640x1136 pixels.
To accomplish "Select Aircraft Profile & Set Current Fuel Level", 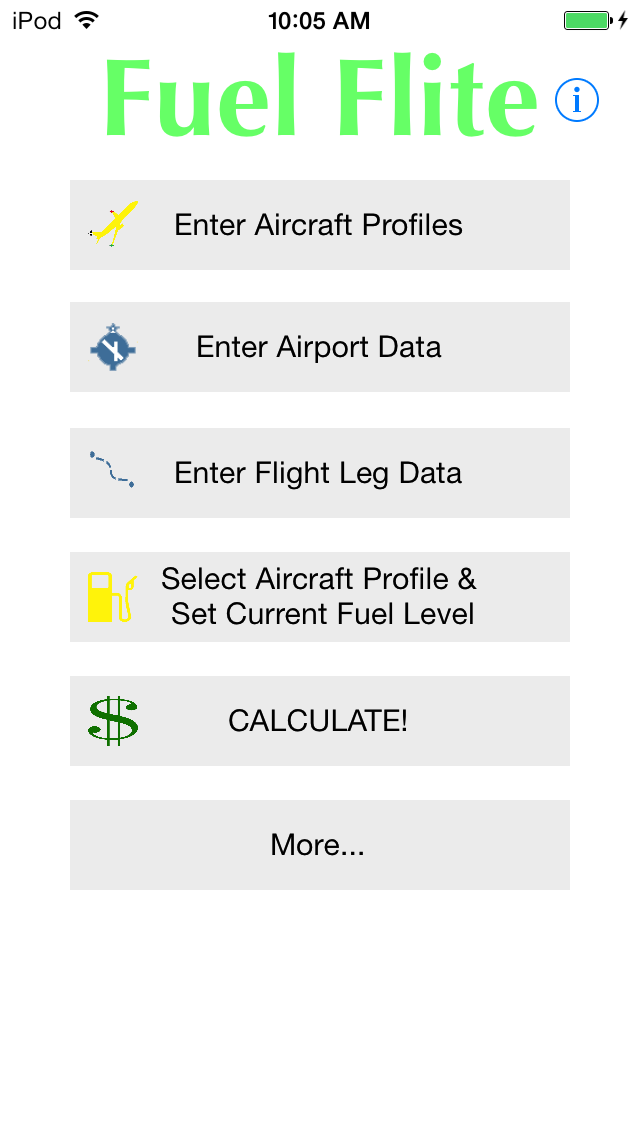I will coord(320,597).
